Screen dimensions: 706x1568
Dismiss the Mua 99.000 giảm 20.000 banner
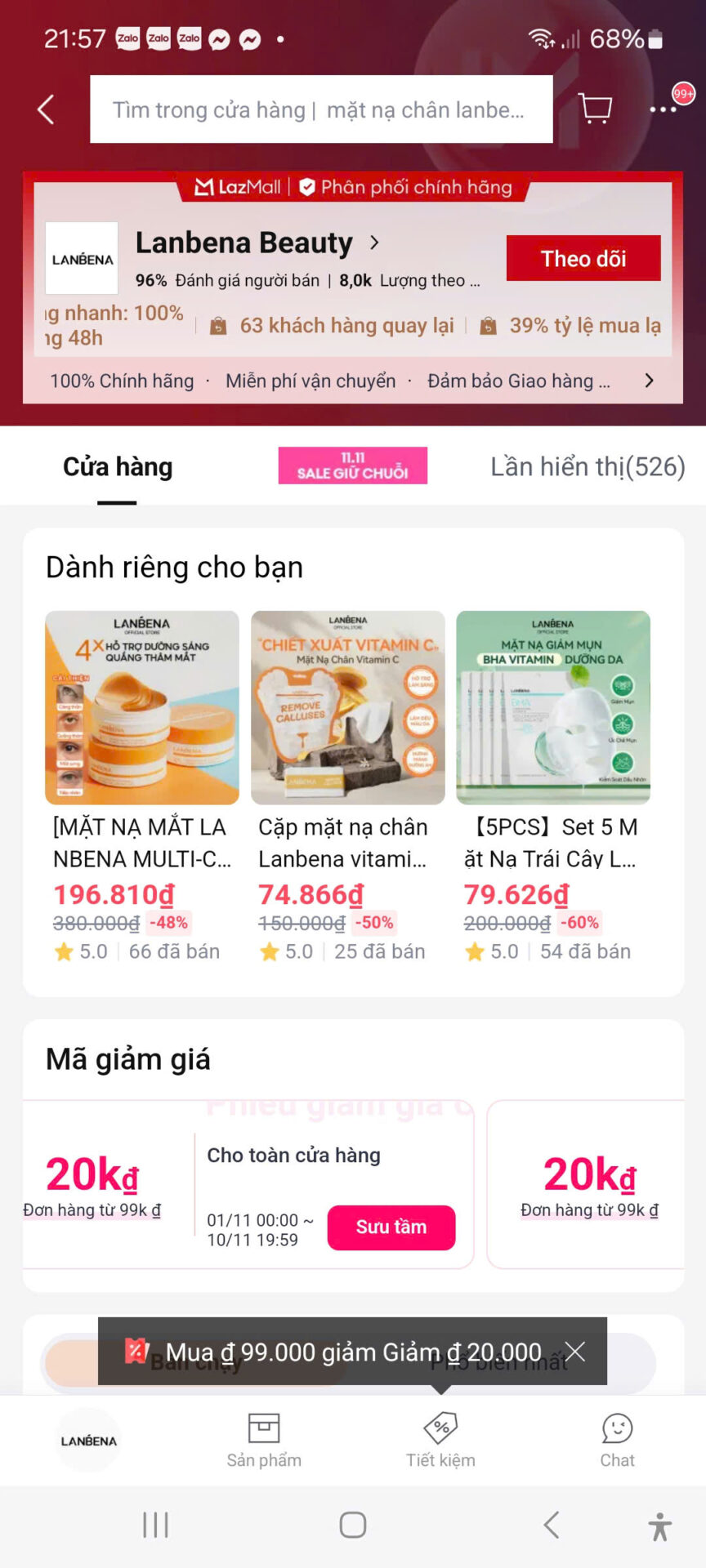click(x=577, y=1352)
